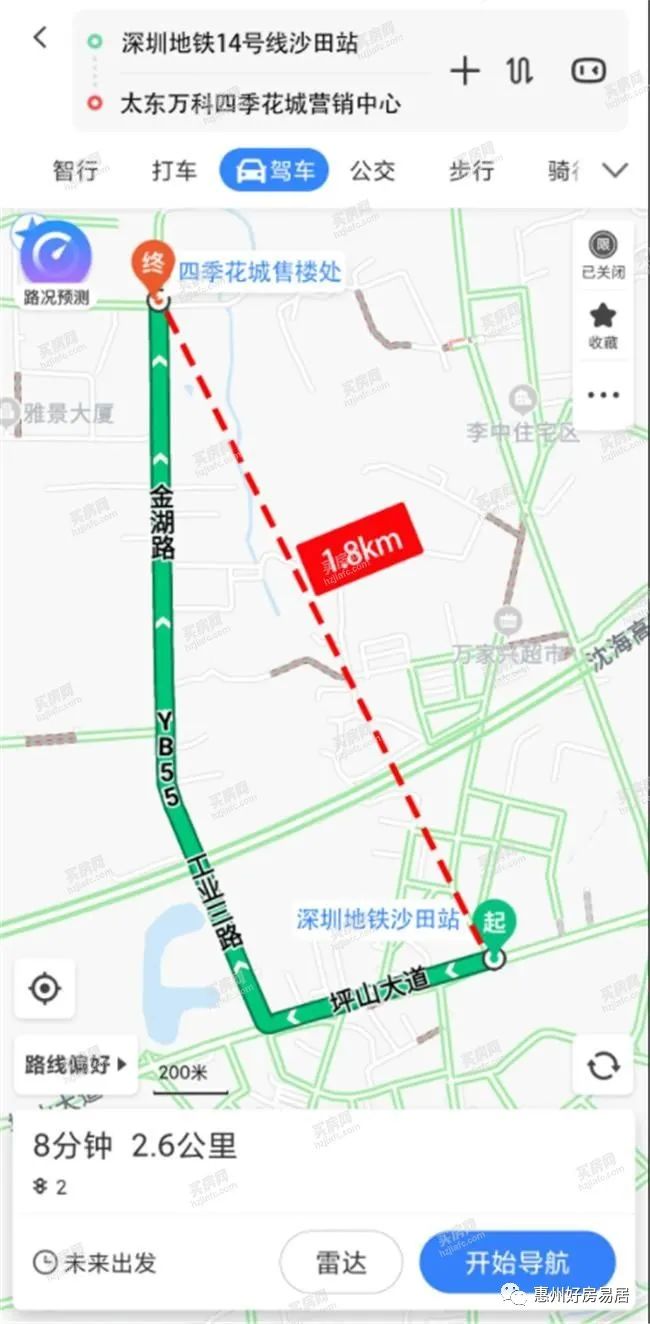Open the robot assistant icon
Screen dimensions: 650x1324
click(588, 71)
